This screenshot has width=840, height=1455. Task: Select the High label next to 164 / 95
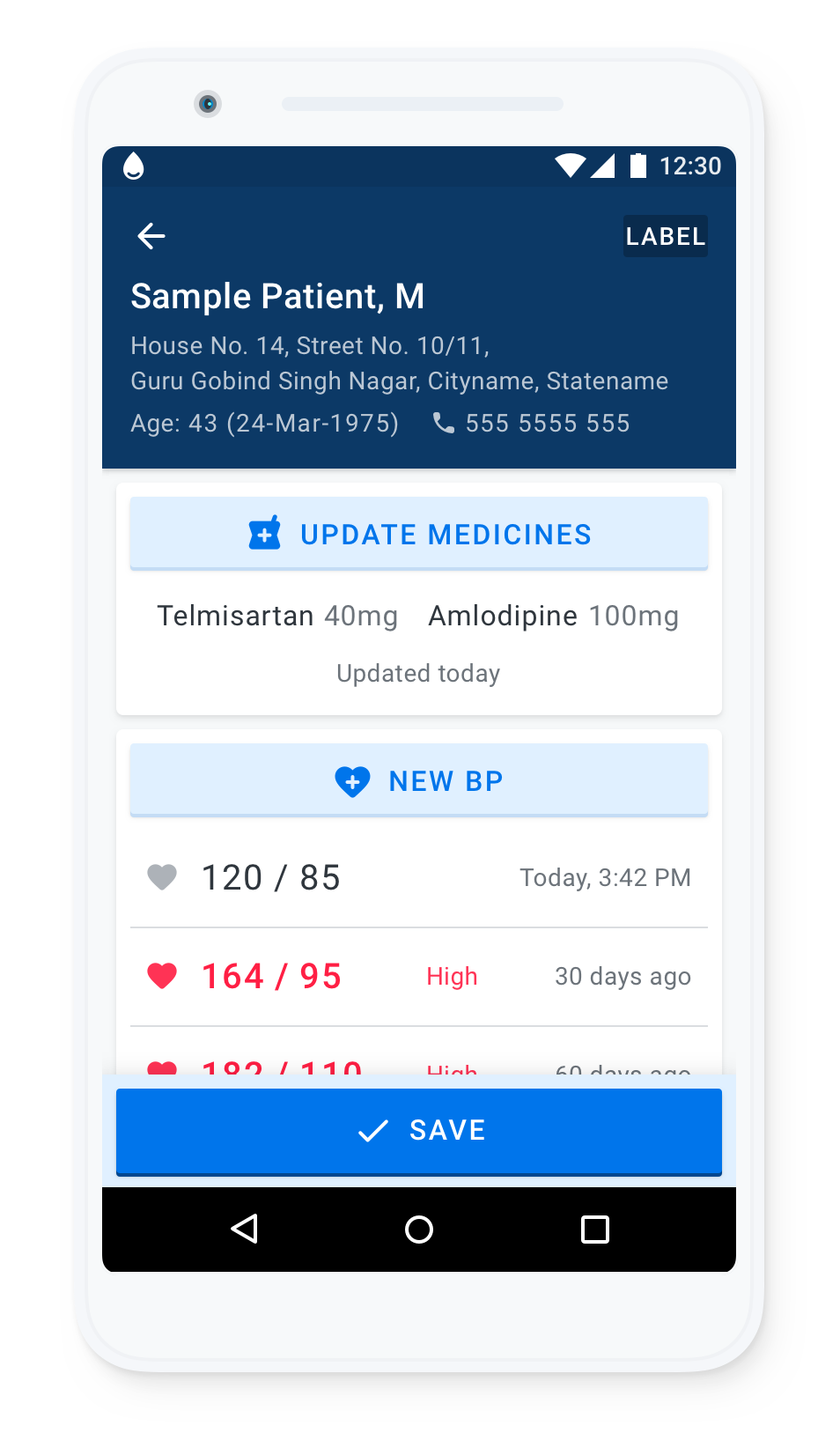tap(451, 976)
